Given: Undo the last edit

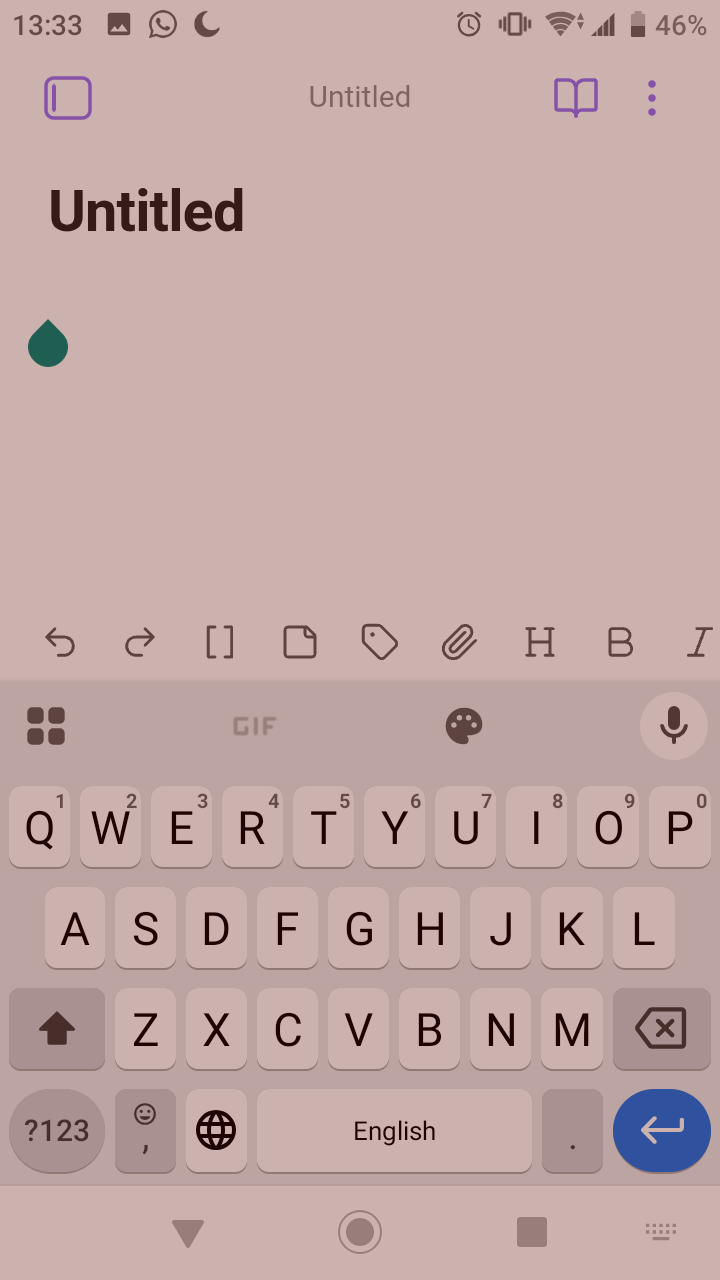Looking at the screenshot, I should [x=60, y=642].
